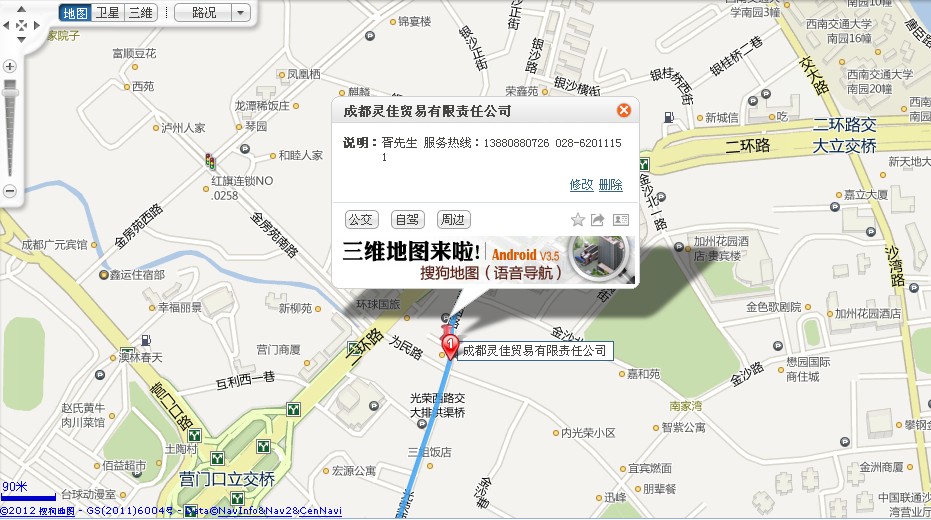Search 周边 nearby places

(453, 220)
